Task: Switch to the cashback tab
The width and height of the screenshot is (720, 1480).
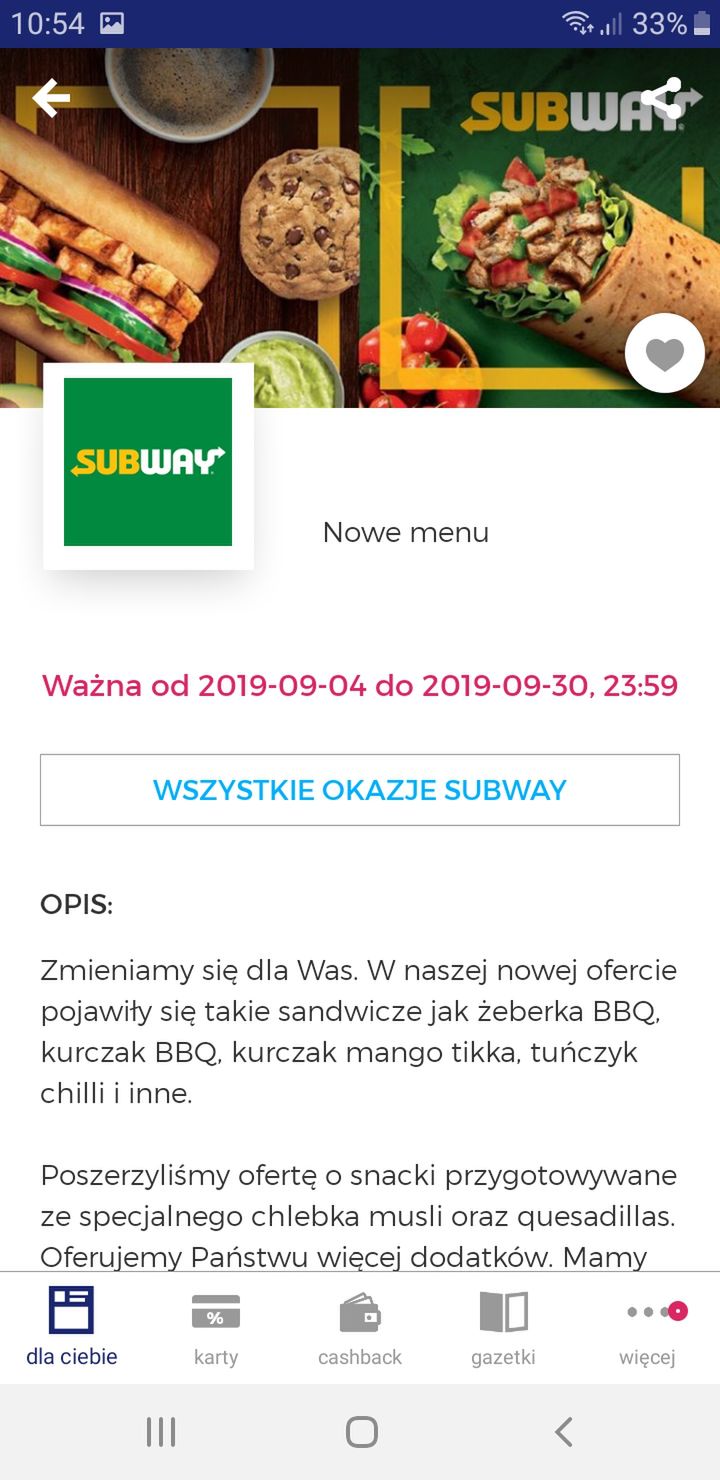Action: (360, 1327)
